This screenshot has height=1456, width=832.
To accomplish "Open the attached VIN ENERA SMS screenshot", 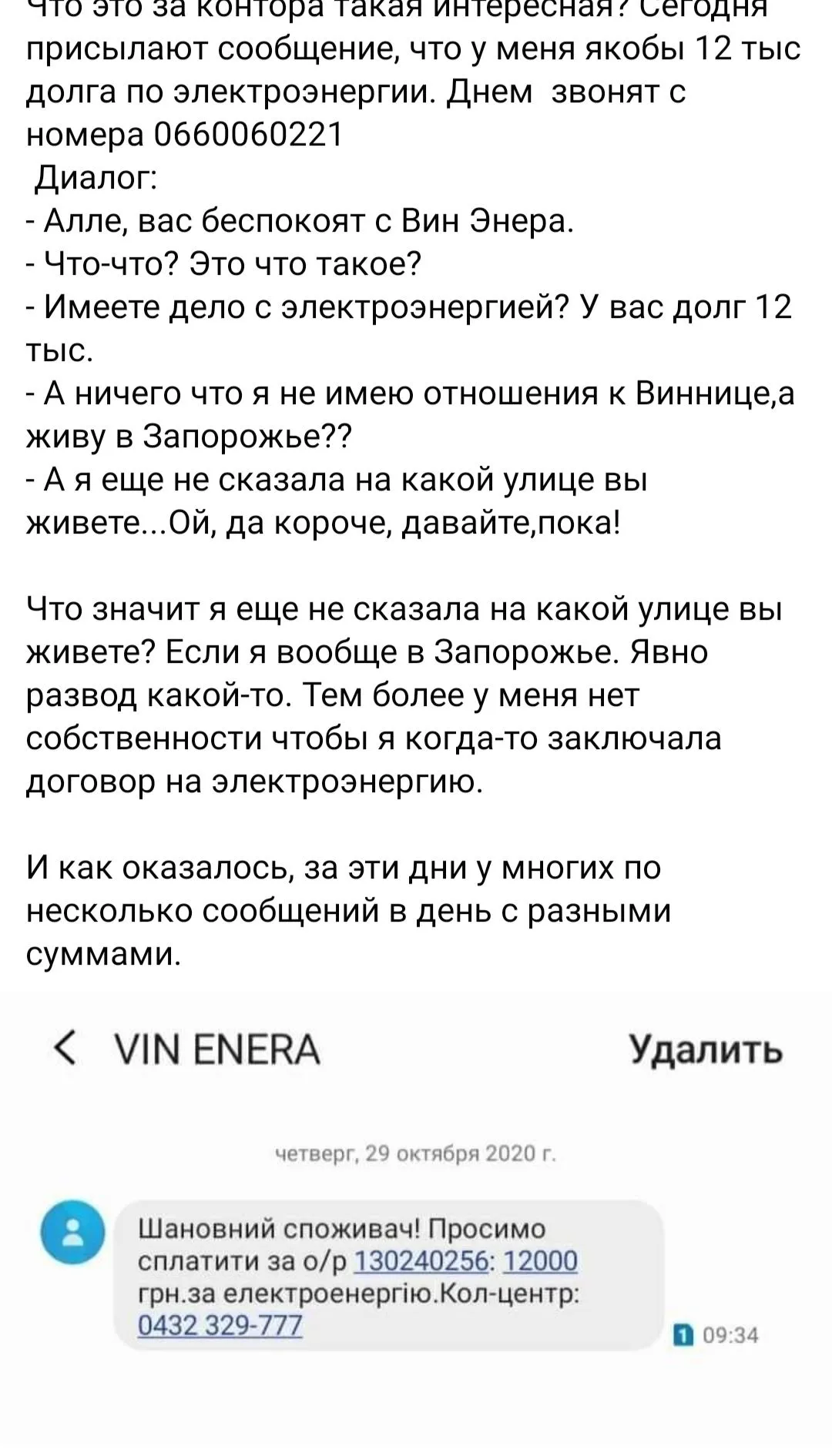I will click(x=416, y=1217).
